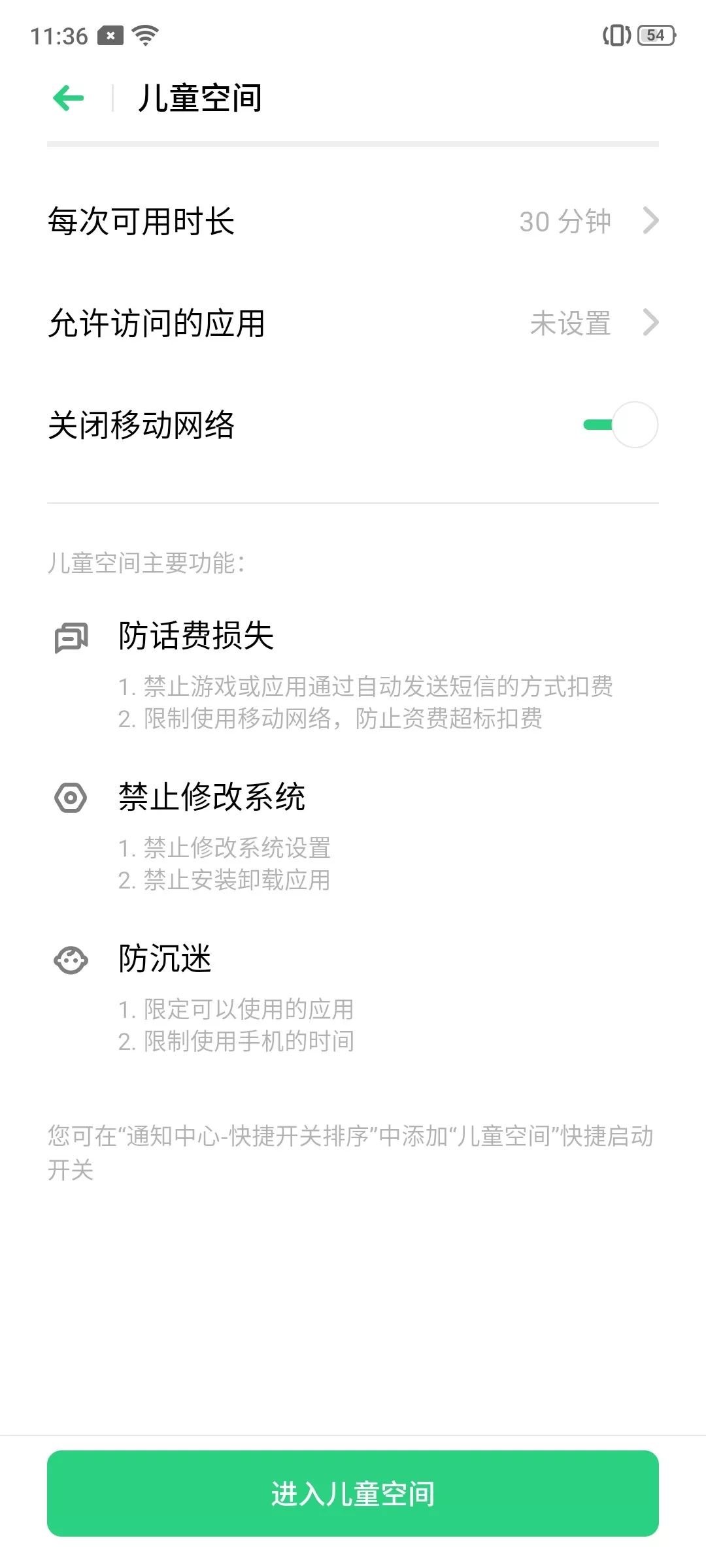This screenshot has height=1568, width=706.
Task: Click the 防沉迷 child face icon
Action: click(71, 959)
